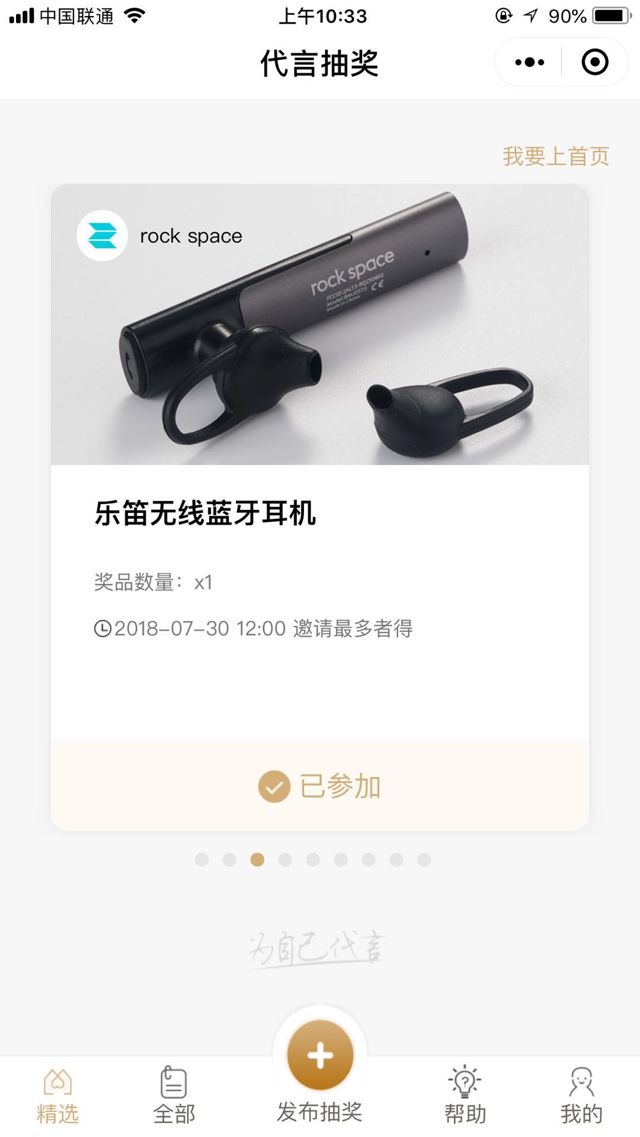
Task: Close the mini program with circle icon
Action: [x=595, y=63]
